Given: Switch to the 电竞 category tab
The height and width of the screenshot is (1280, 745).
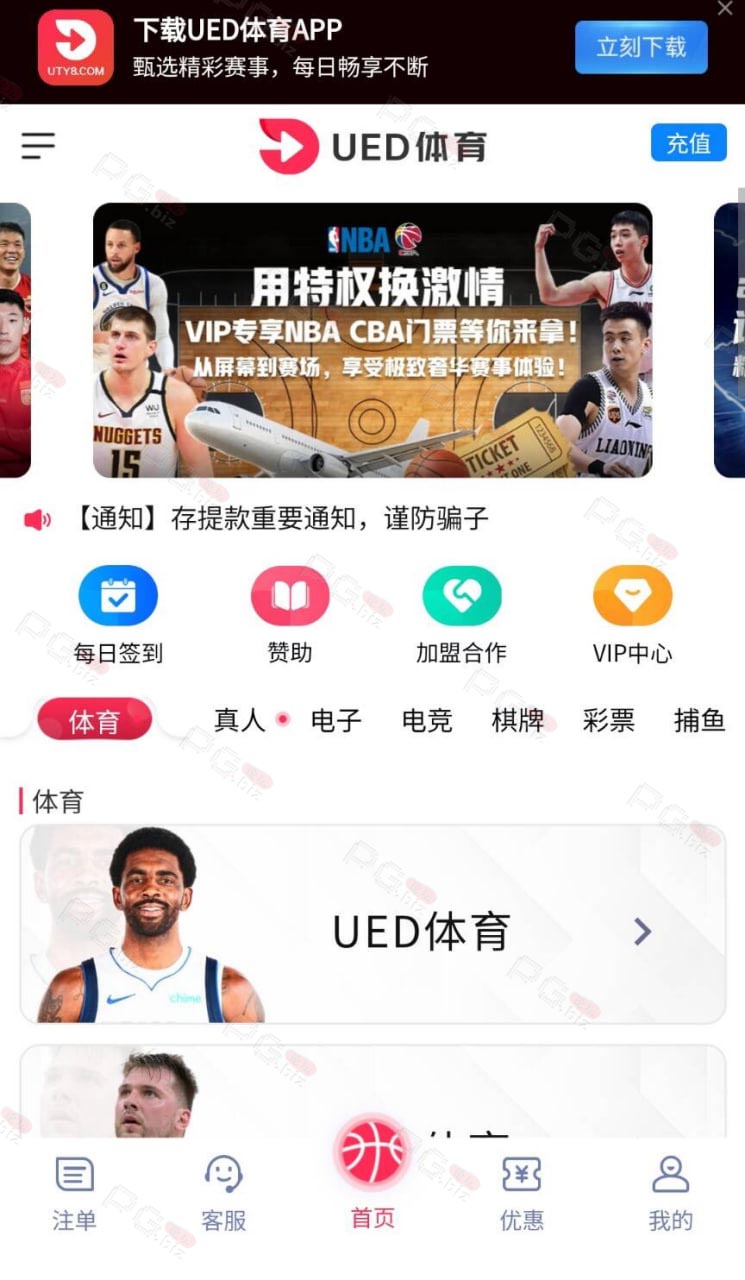Looking at the screenshot, I should (427, 720).
